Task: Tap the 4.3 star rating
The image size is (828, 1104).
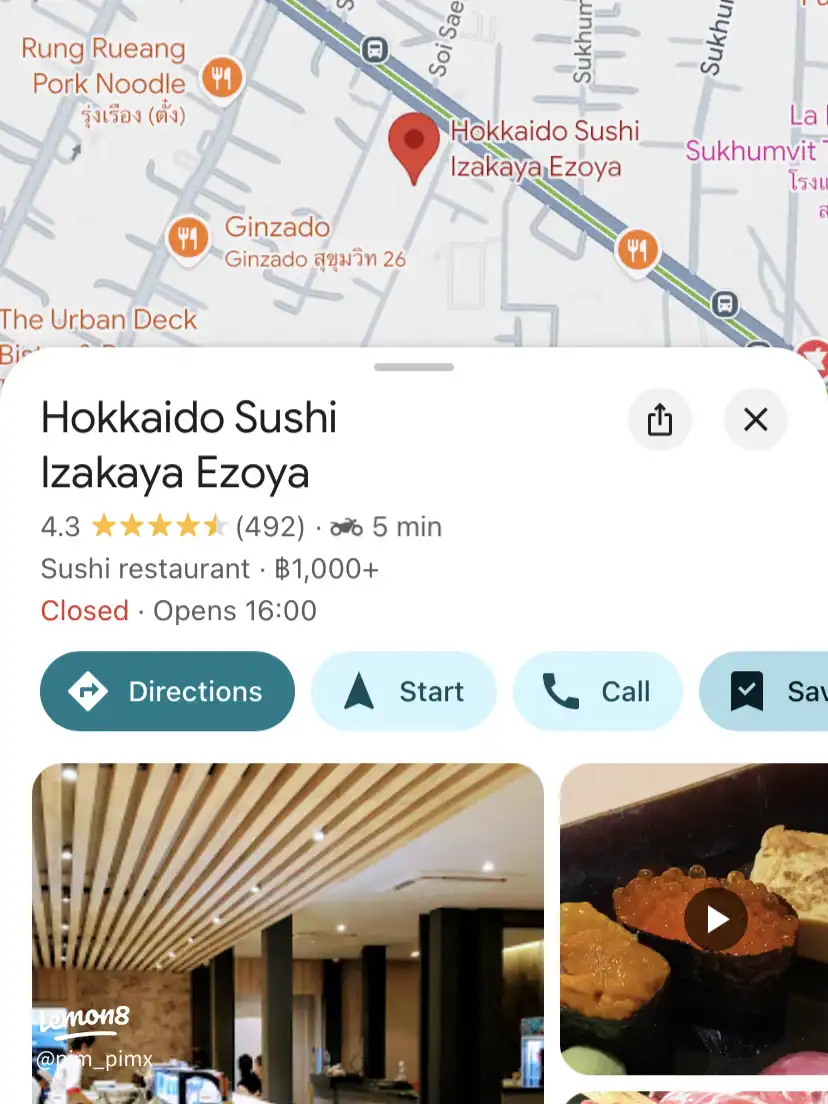Action: point(58,526)
